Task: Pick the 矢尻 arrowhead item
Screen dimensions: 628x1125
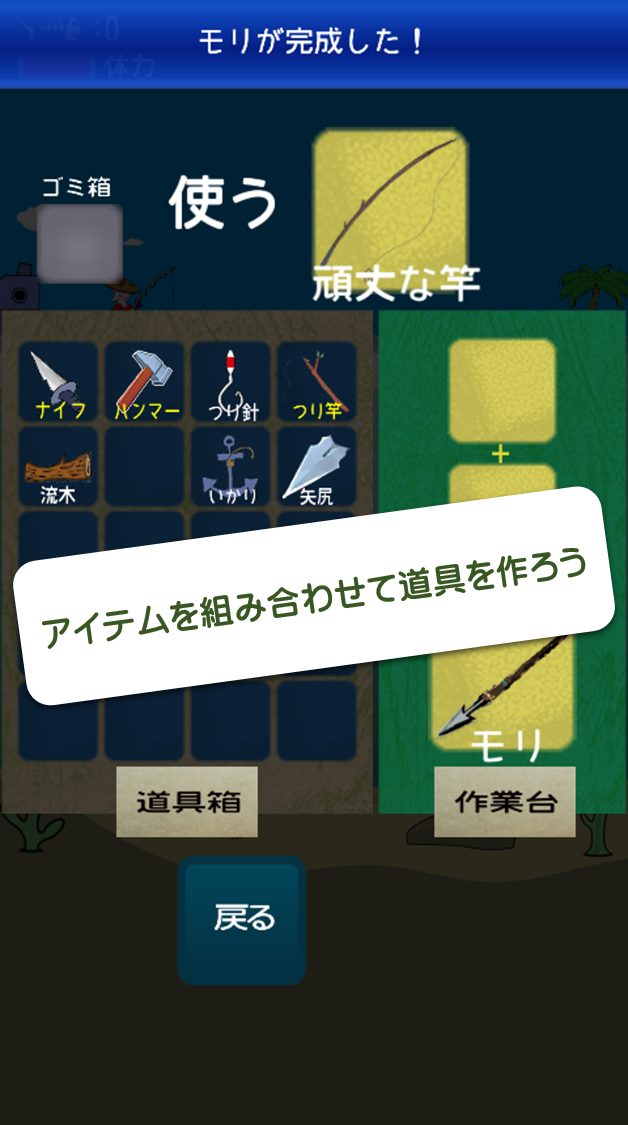Action: 317,467
